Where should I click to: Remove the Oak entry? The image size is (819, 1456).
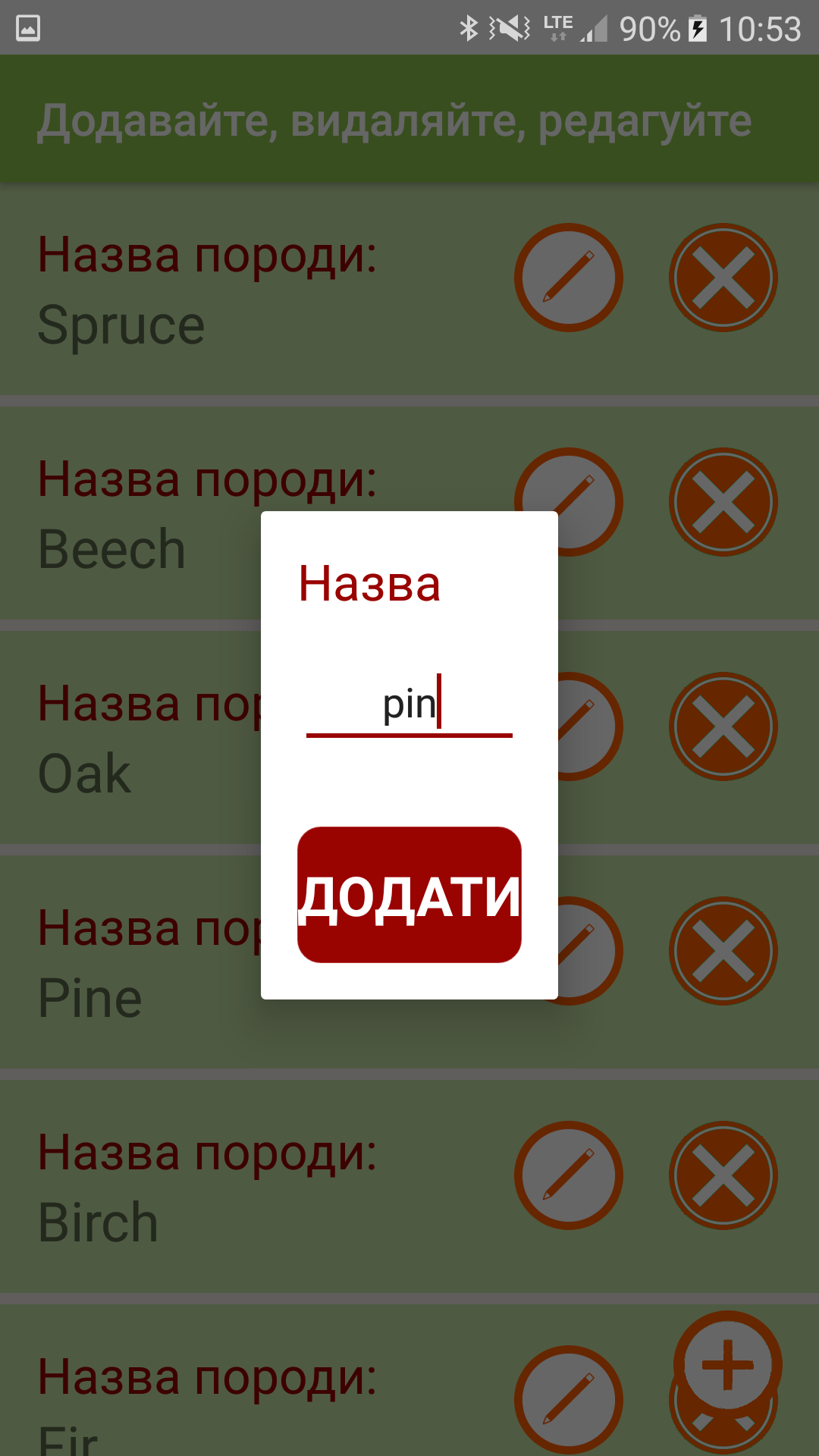coord(723,726)
